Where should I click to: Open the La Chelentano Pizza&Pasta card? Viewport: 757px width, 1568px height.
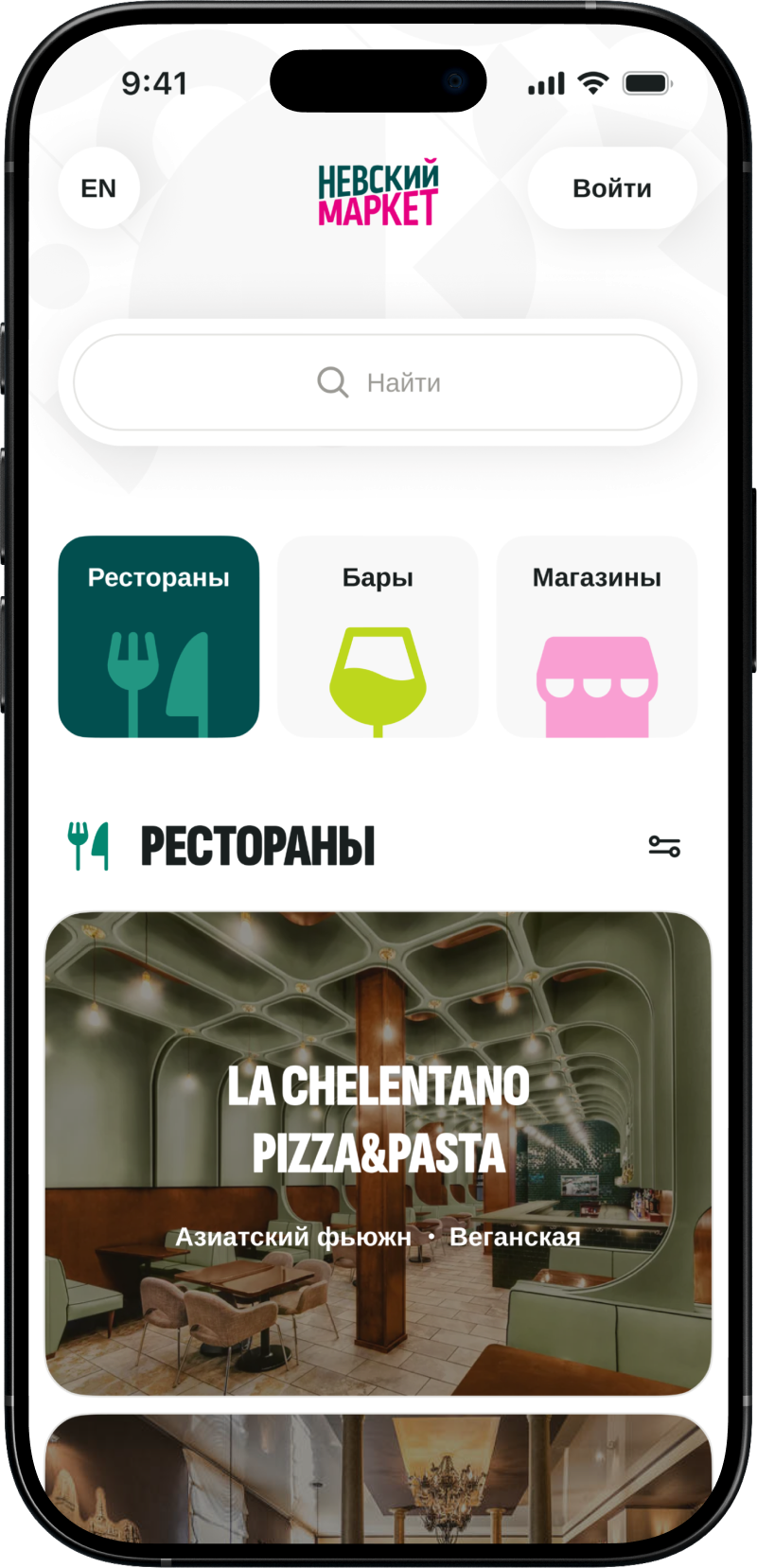(378, 1153)
